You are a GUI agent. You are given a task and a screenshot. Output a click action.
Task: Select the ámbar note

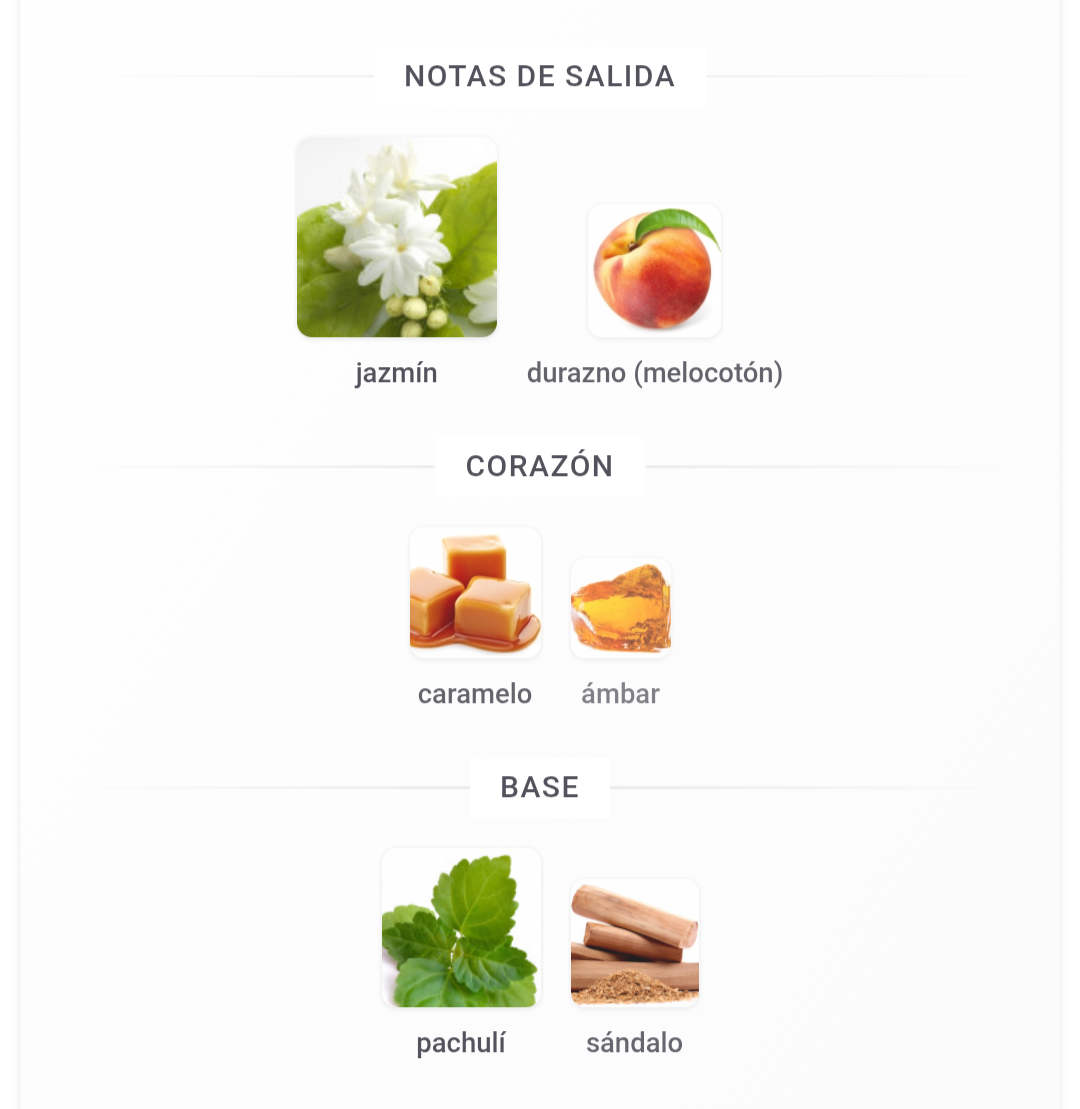(620, 608)
